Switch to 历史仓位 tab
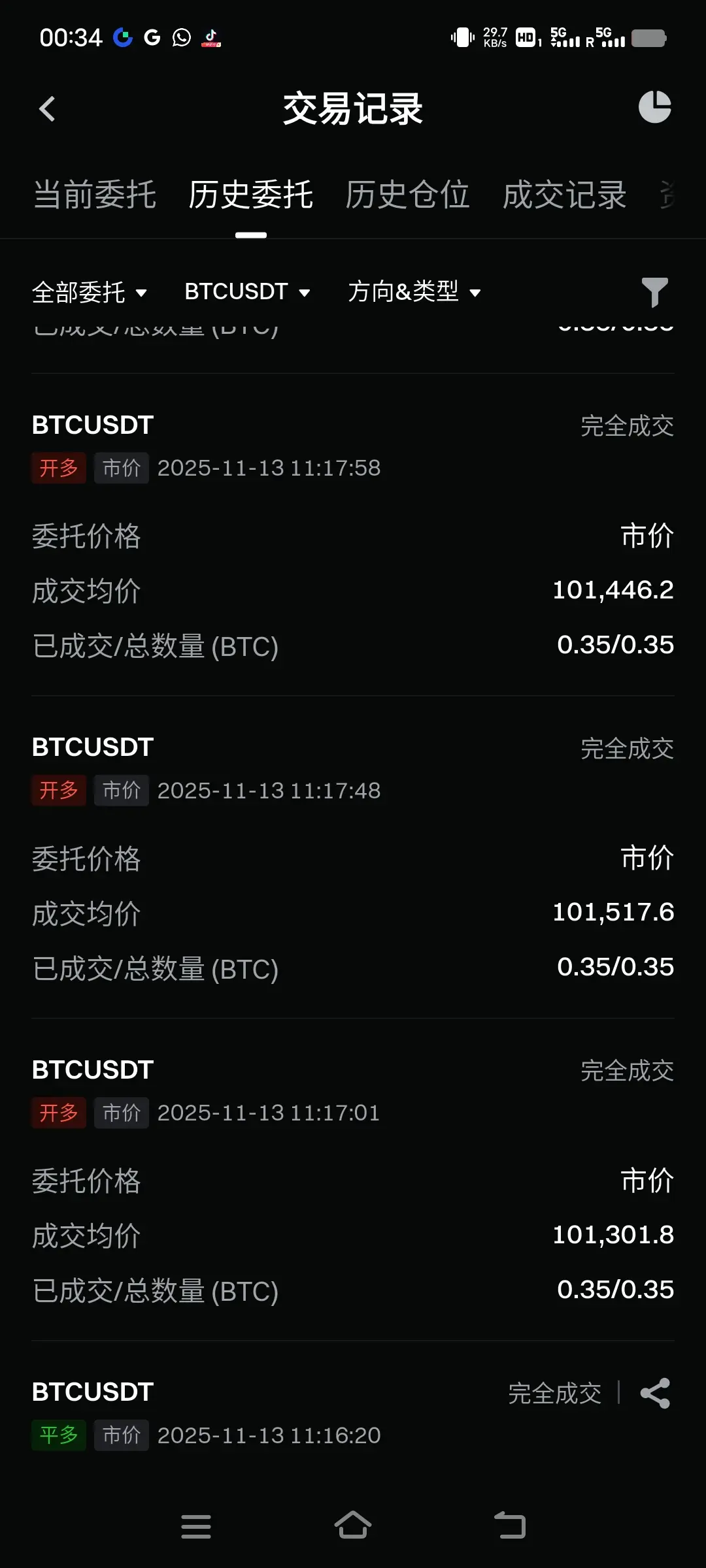Viewport: 706px width, 1568px height. (407, 195)
